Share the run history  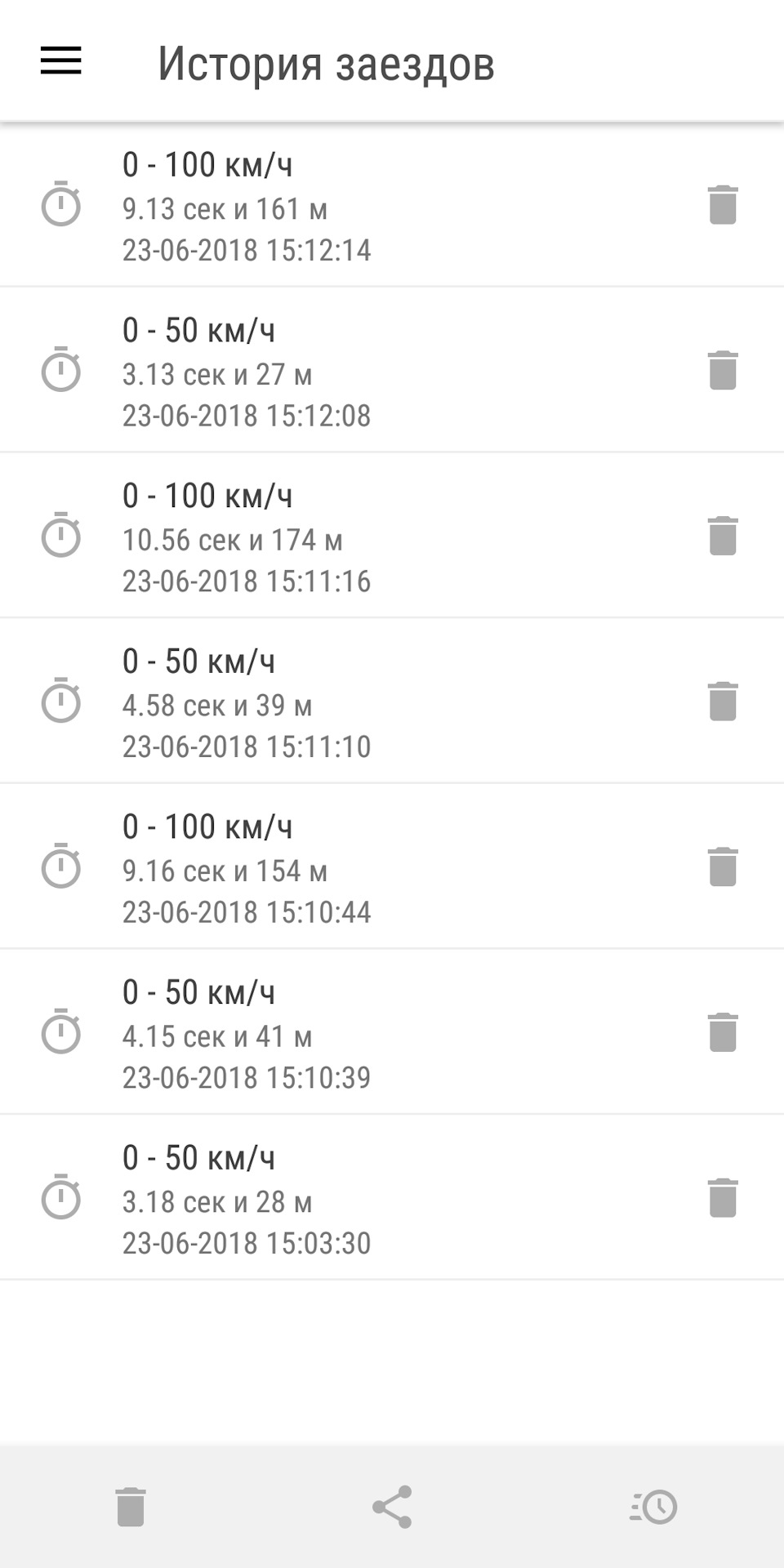click(x=392, y=1507)
